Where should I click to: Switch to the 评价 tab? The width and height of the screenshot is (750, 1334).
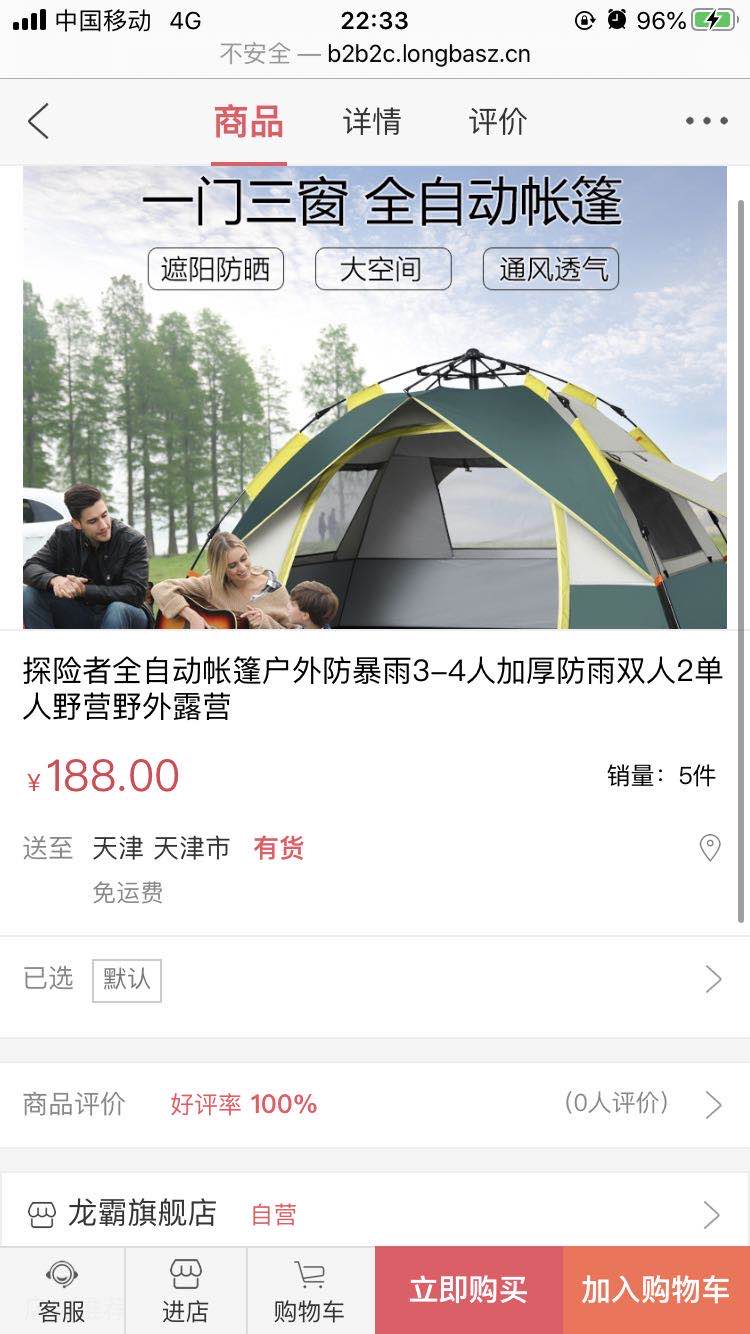pos(497,122)
